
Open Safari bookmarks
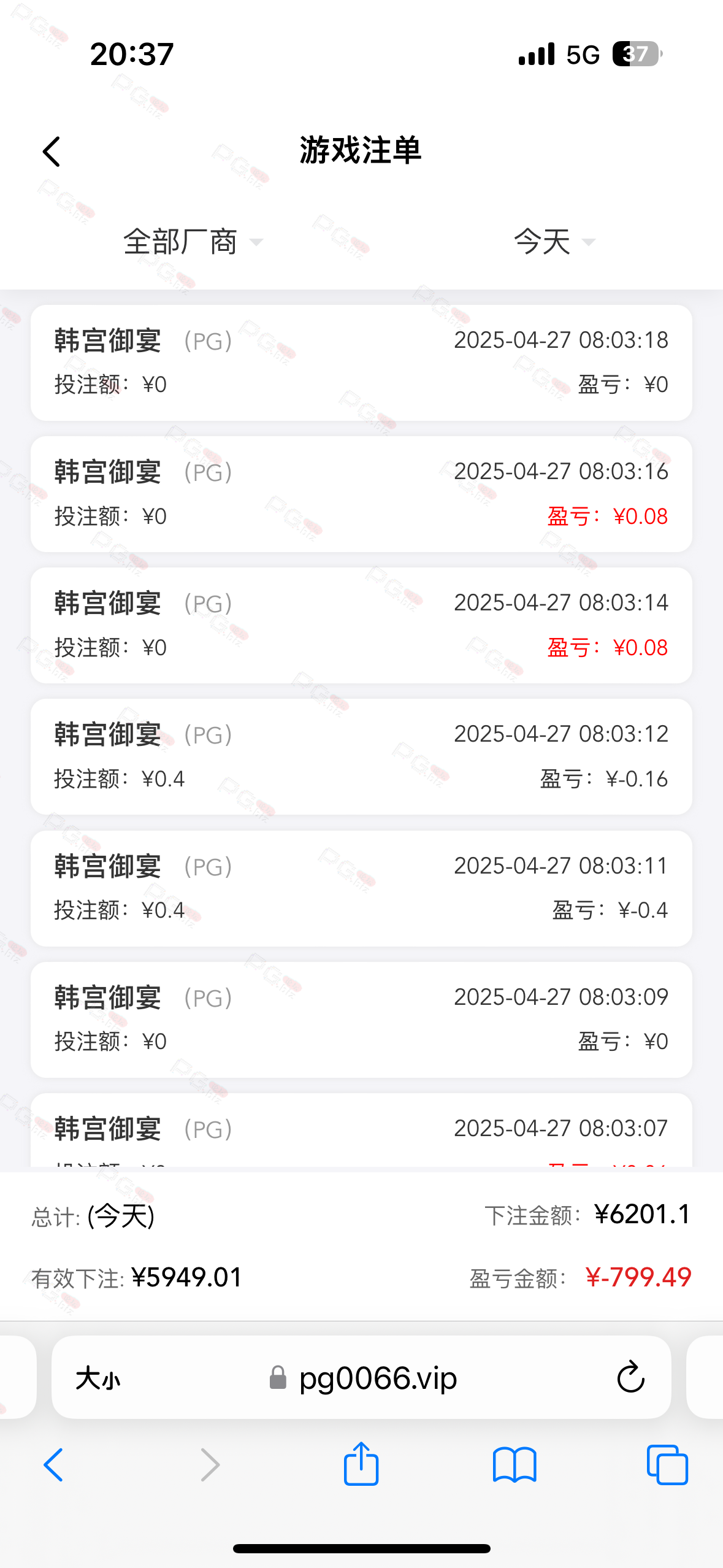pos(515,1465)
